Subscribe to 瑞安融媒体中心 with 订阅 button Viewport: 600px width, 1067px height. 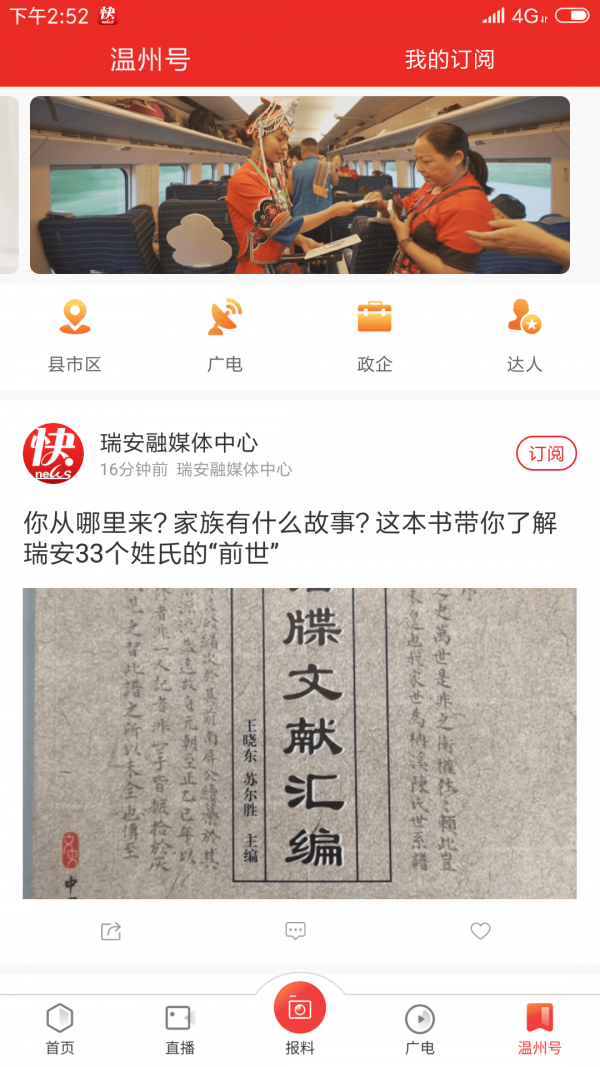546,453
